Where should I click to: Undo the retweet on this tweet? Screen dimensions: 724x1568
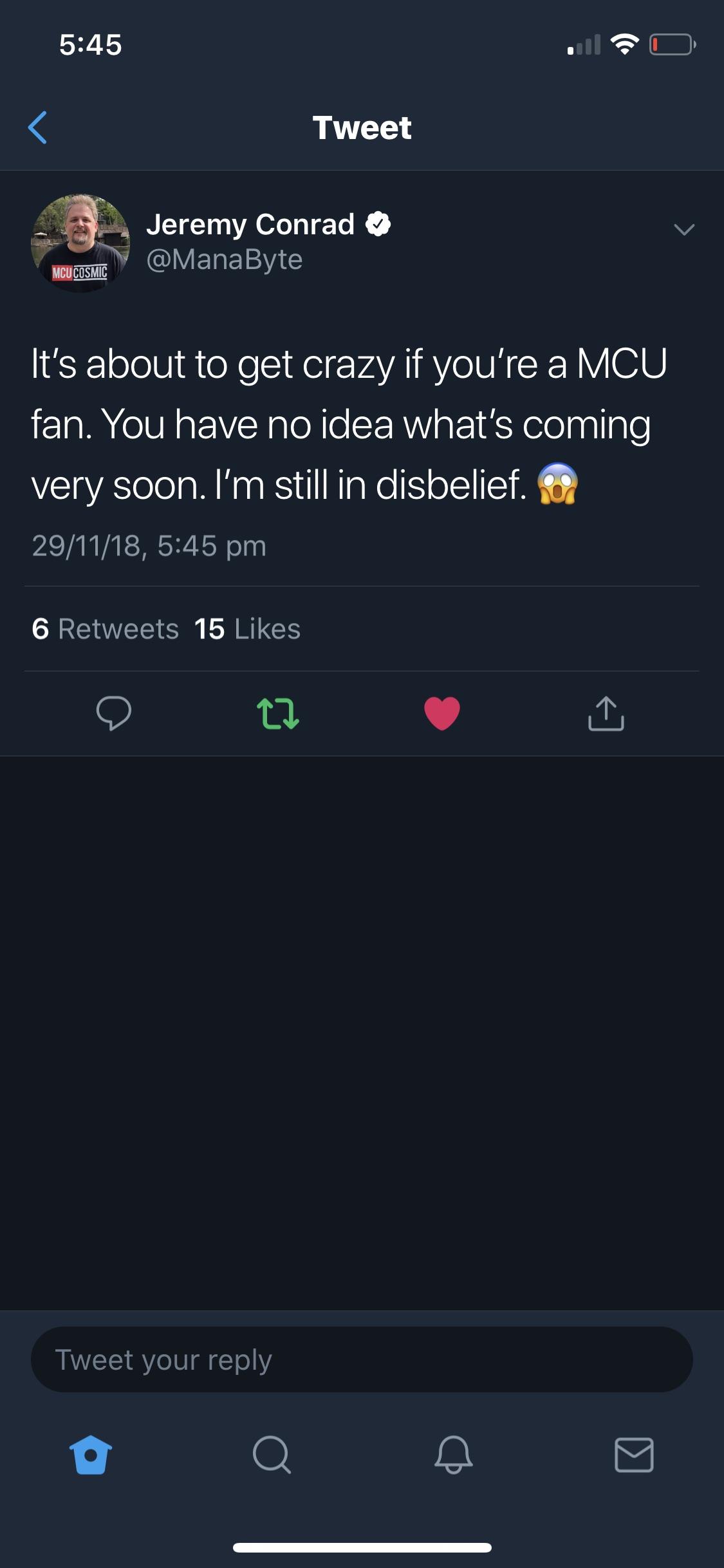pyautogui.click(x=278, y=713)
